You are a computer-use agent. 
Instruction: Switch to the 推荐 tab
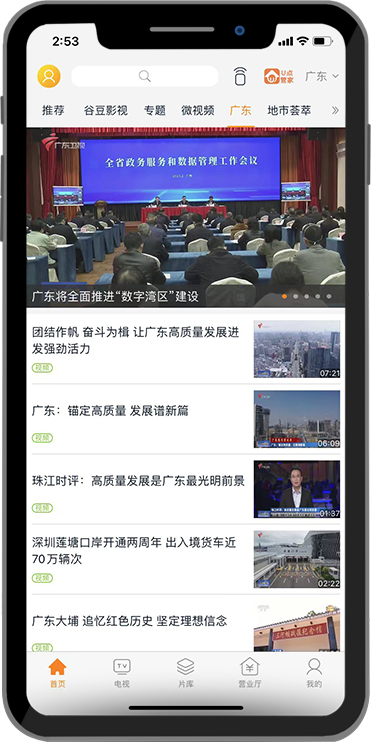pos(53,111)
